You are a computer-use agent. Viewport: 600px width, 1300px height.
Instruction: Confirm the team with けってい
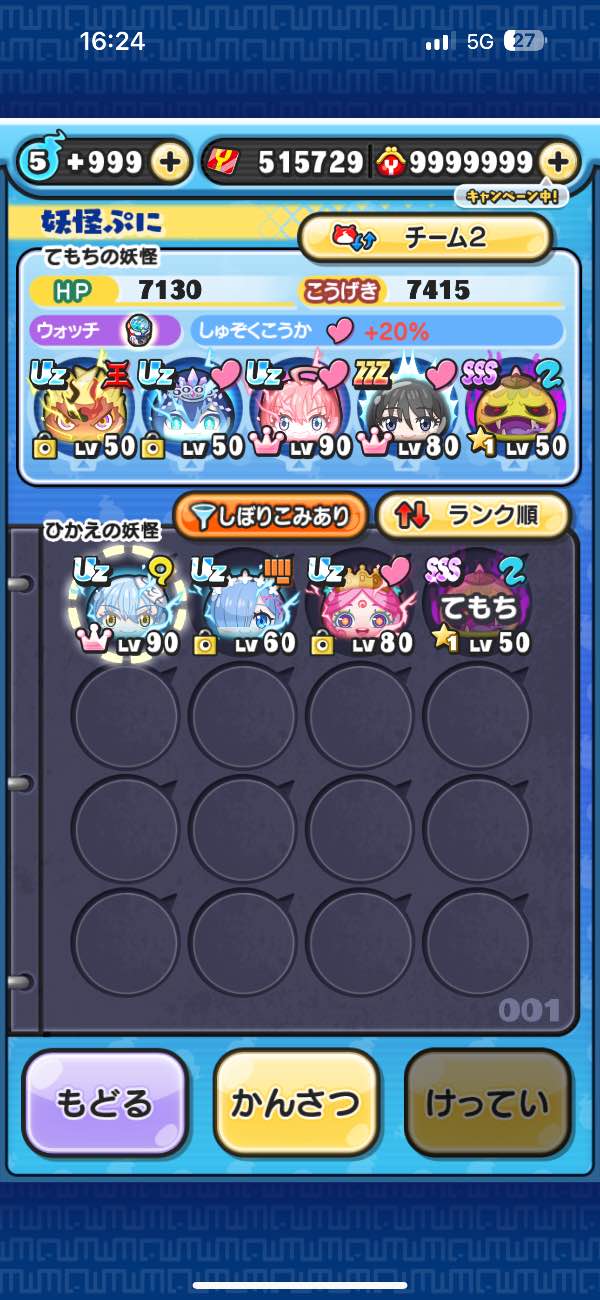(x=487, y=1103)
